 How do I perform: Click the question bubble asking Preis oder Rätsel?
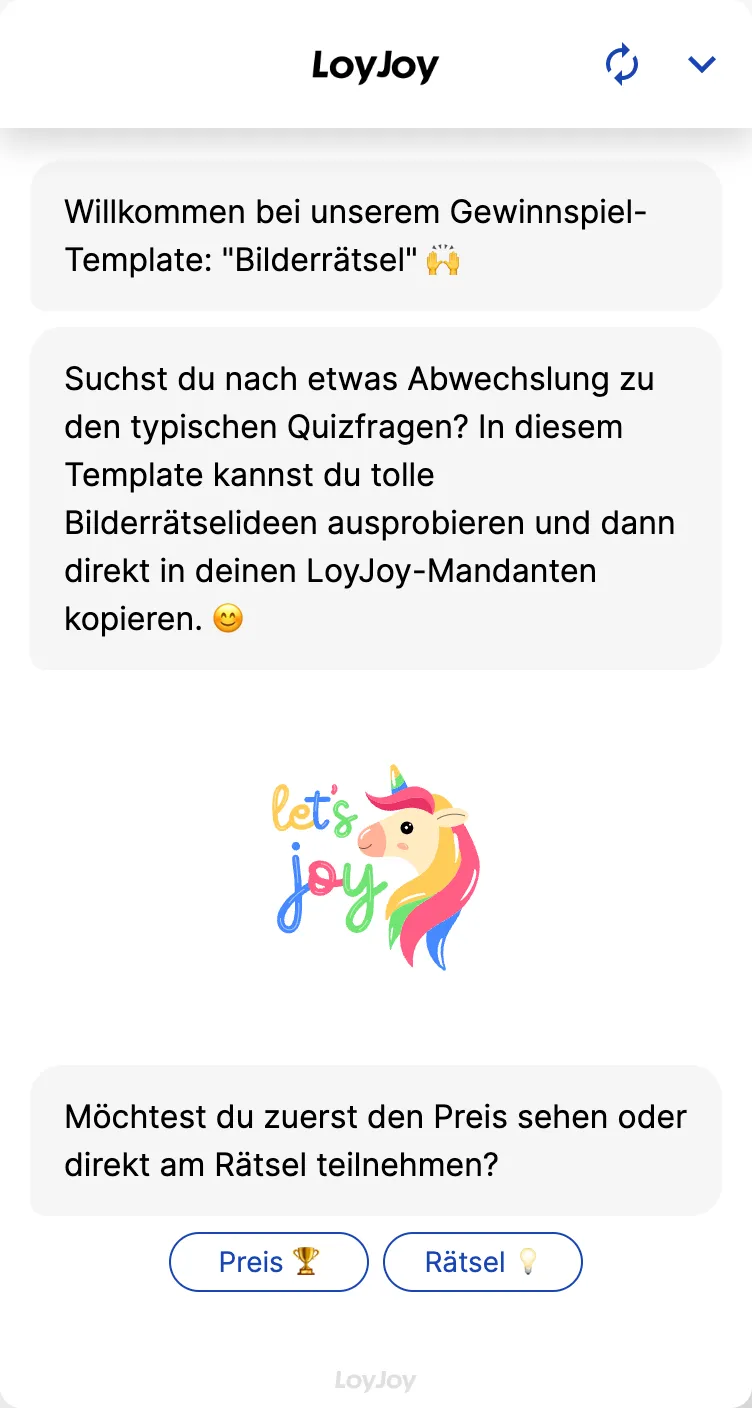(375, 1140)
